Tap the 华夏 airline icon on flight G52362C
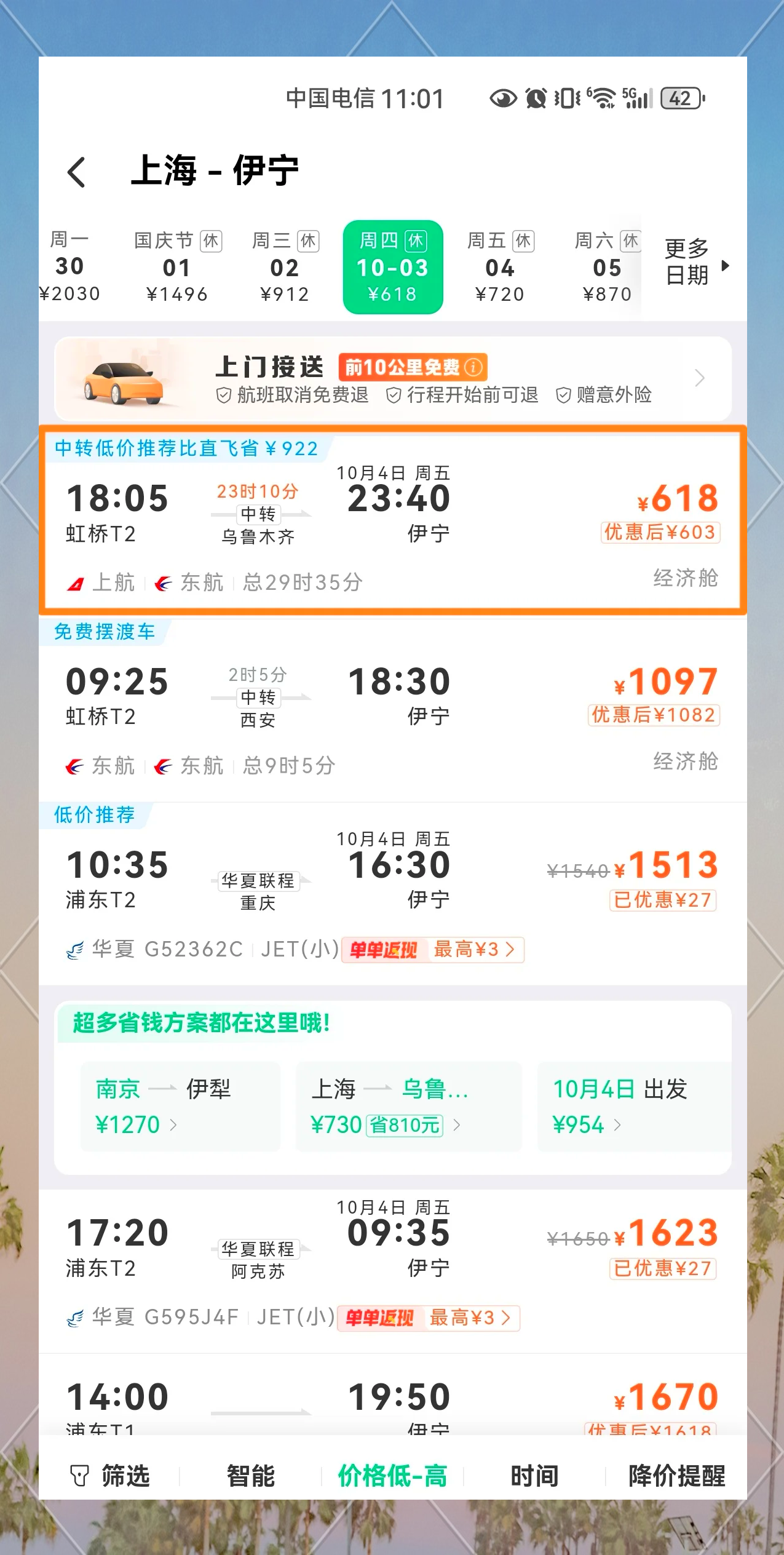Viewport: 784px width, 1555px height. [74, 951]
